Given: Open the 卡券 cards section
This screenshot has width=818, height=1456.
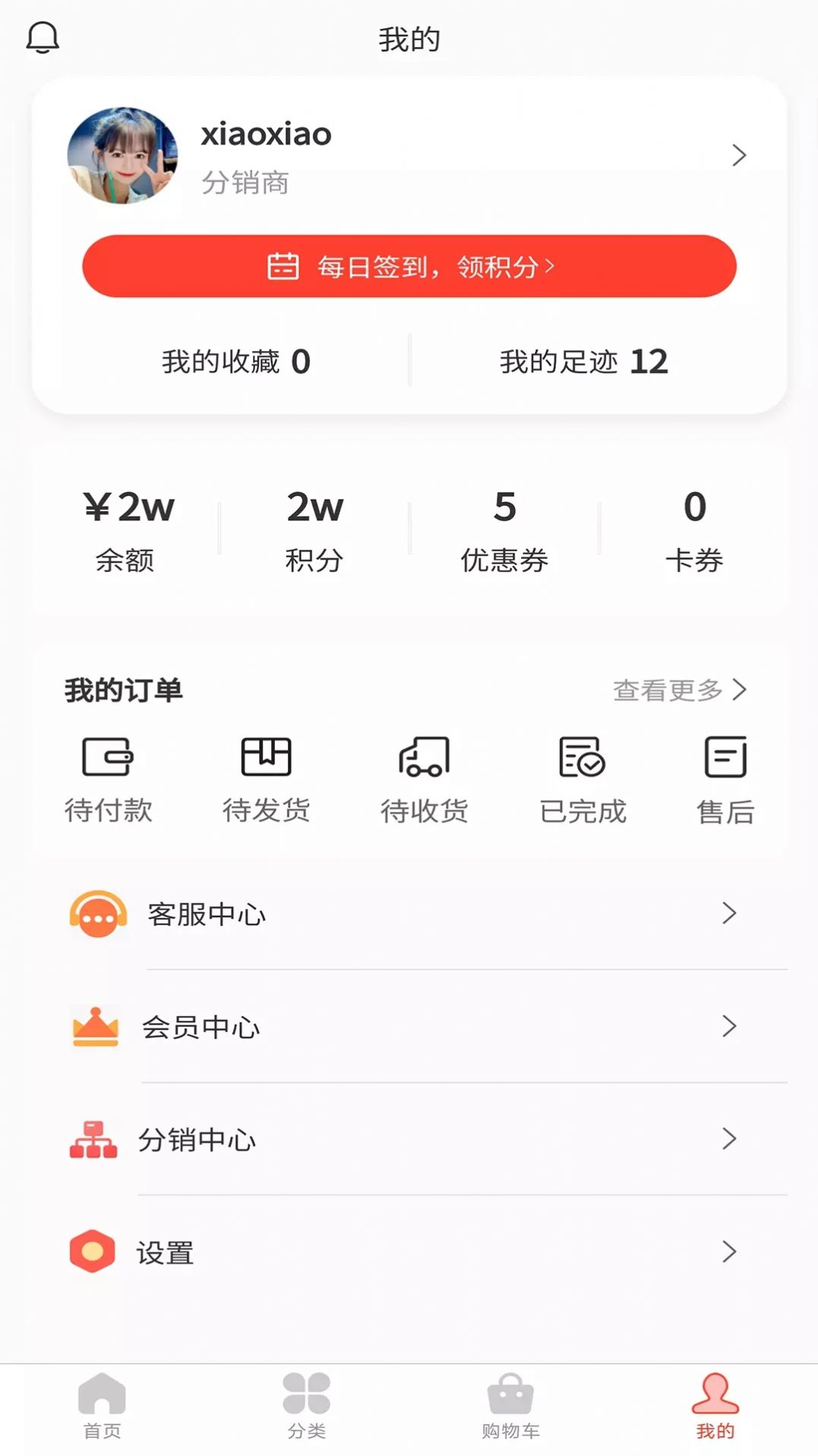Looking at the screenshot, I should coord(694,529).
